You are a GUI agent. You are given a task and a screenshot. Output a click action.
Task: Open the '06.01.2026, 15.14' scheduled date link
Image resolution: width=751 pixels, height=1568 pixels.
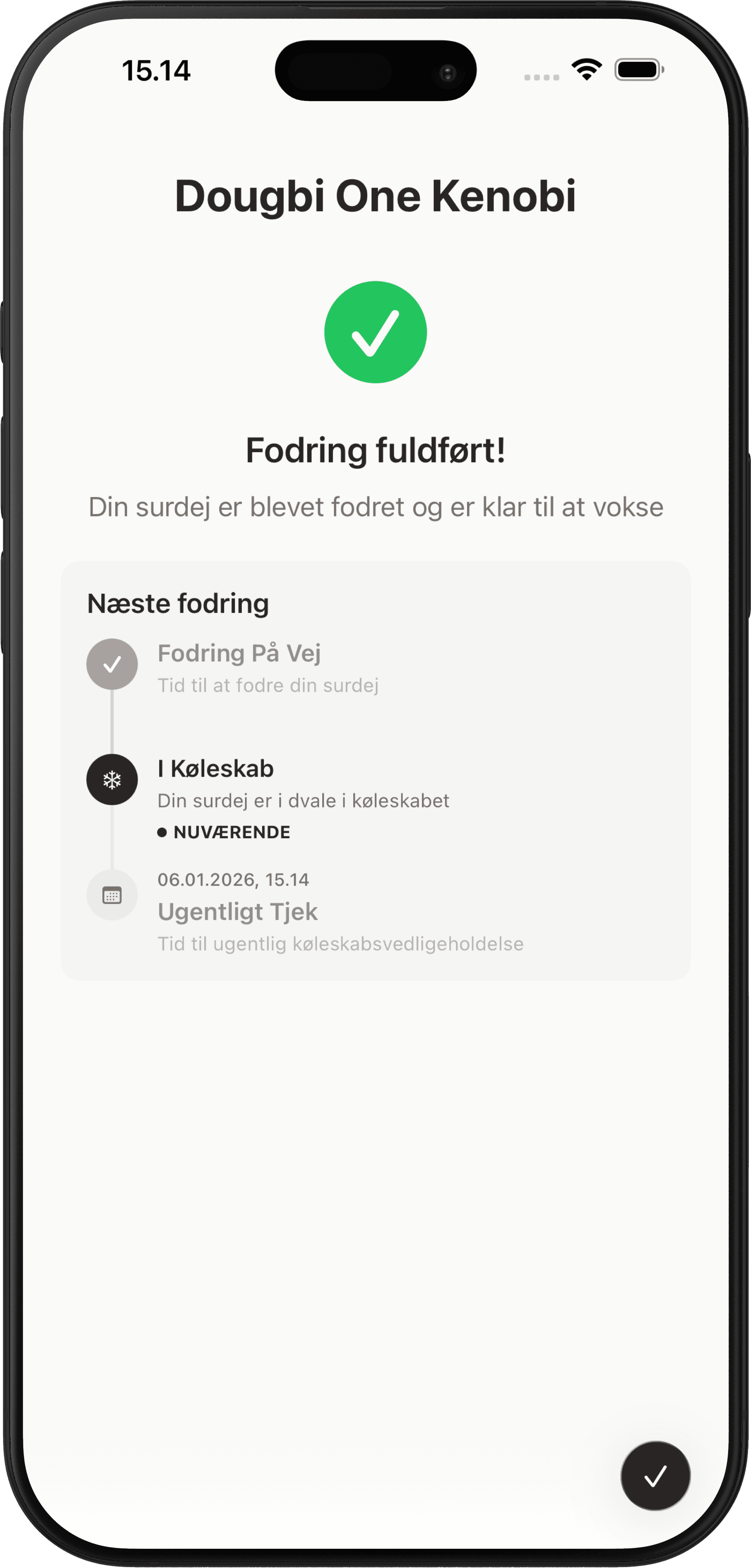[234, 879]
